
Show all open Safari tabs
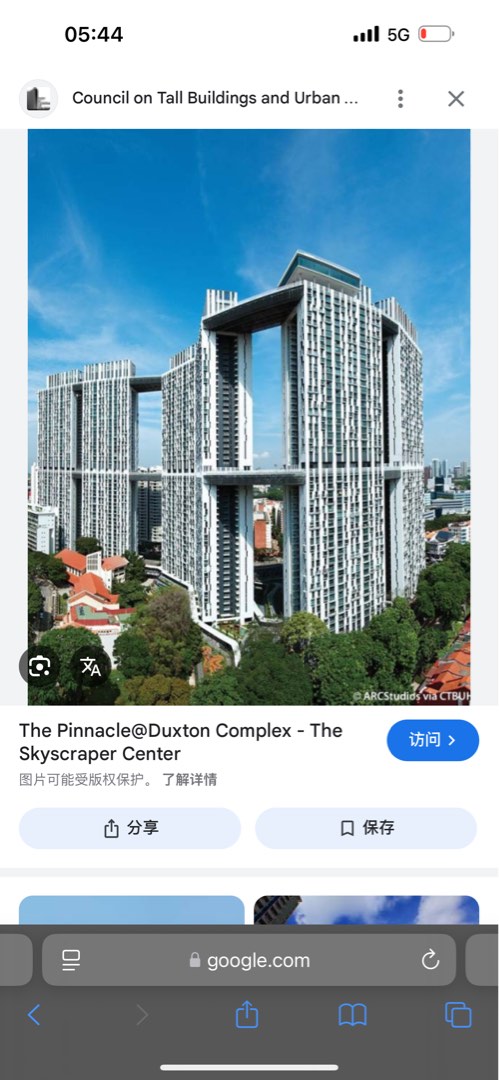[x=458, y=1015]
